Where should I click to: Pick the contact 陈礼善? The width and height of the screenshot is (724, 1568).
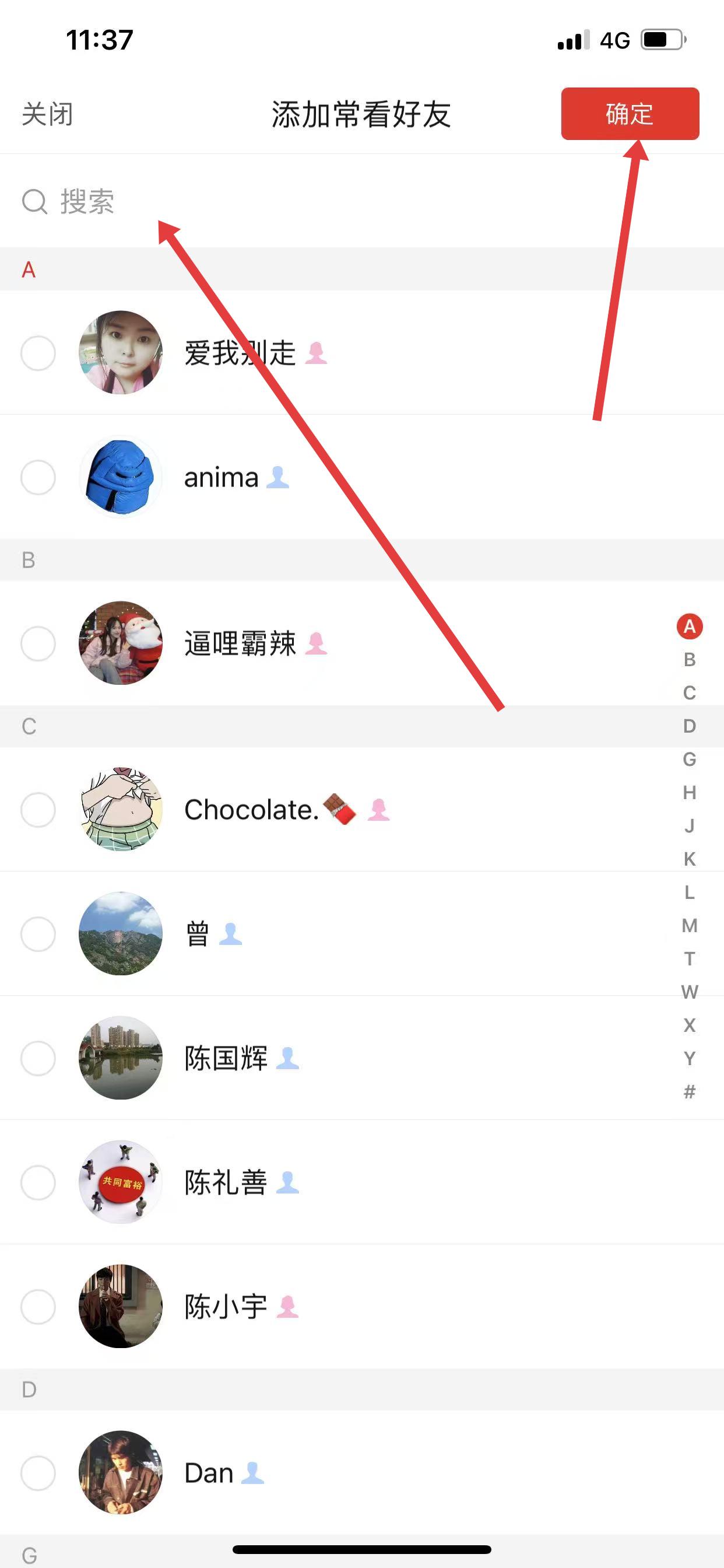[x=38, y=1182]
